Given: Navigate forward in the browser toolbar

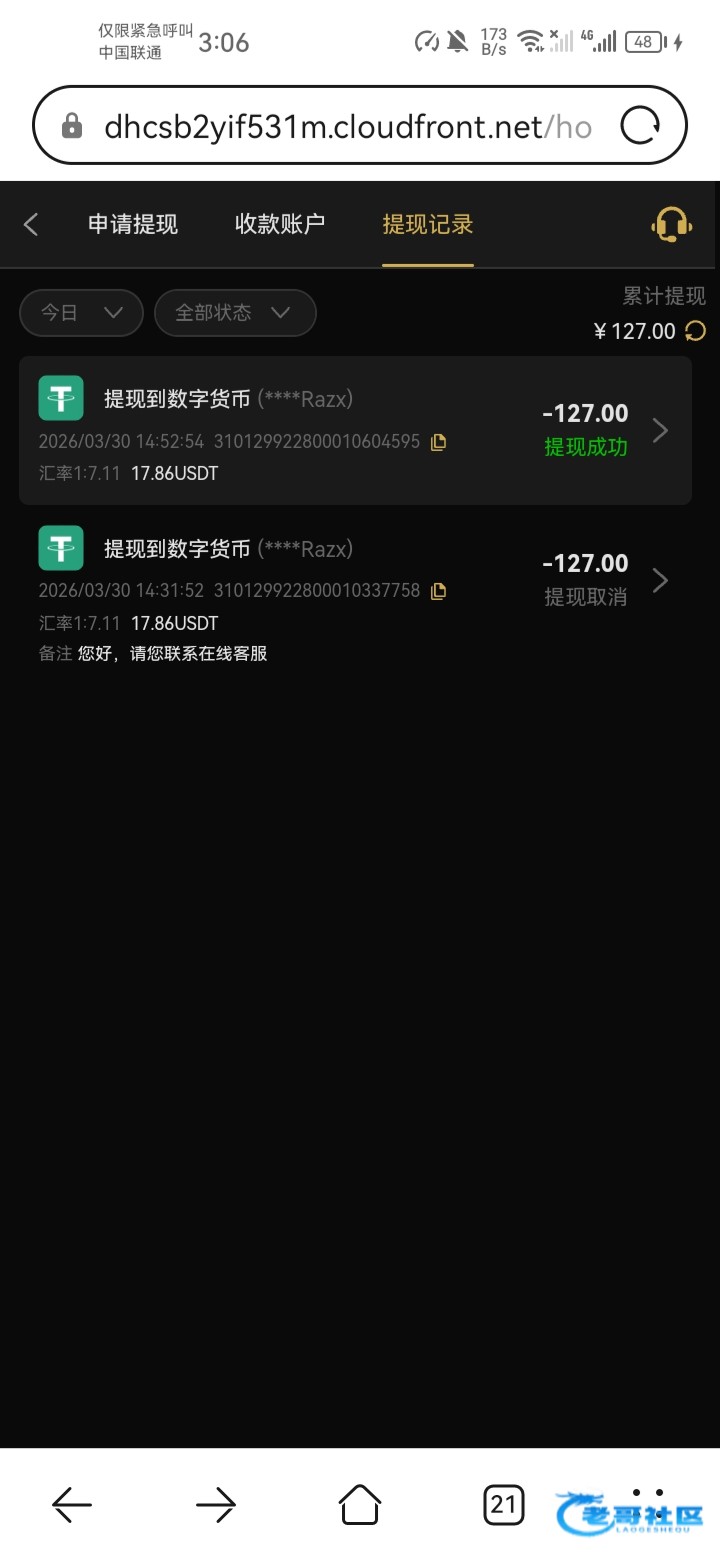Looking at the screenshot, I should click(216, 1503).
